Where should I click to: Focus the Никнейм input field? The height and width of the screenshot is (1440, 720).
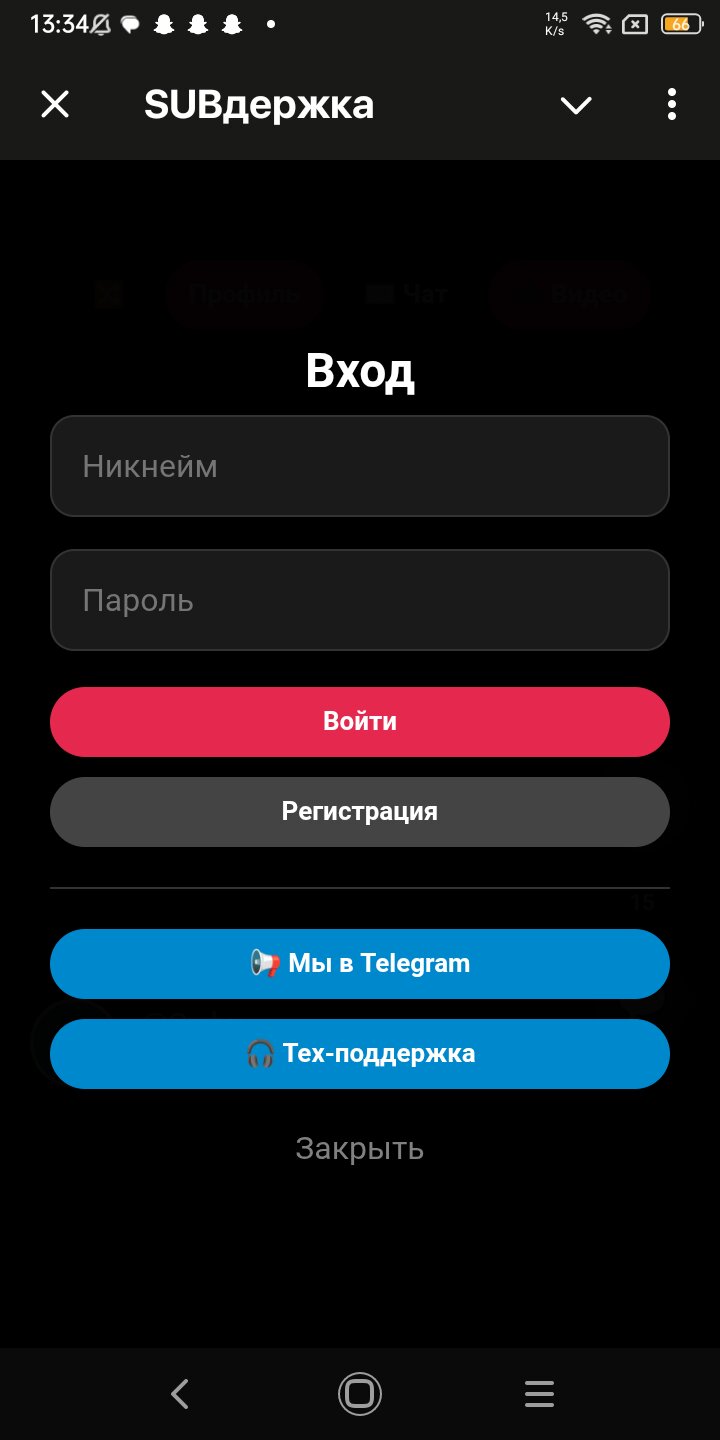[x=360, y=466]
